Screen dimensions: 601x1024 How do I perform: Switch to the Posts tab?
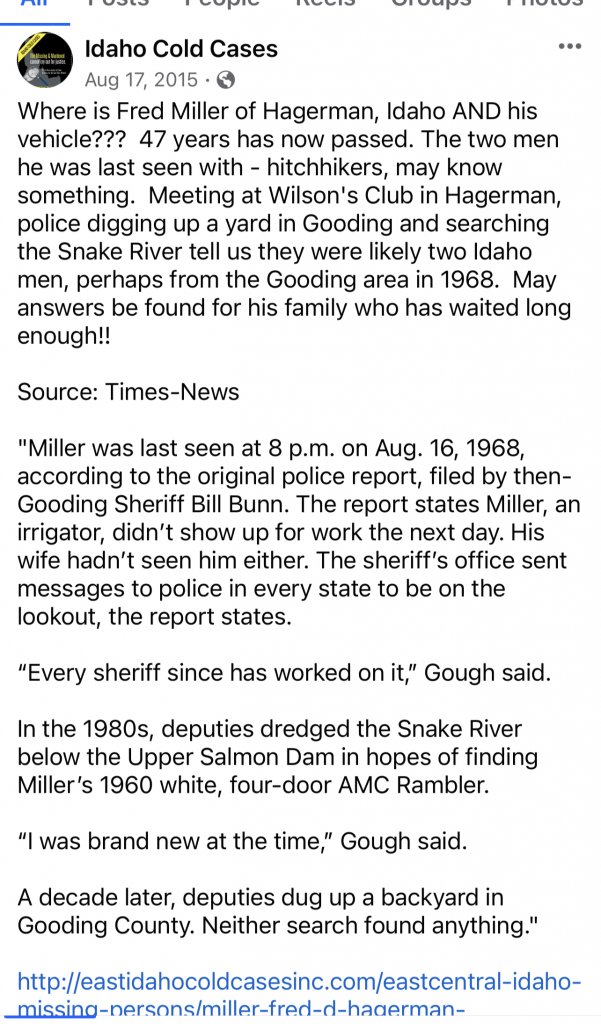(118, 4)
